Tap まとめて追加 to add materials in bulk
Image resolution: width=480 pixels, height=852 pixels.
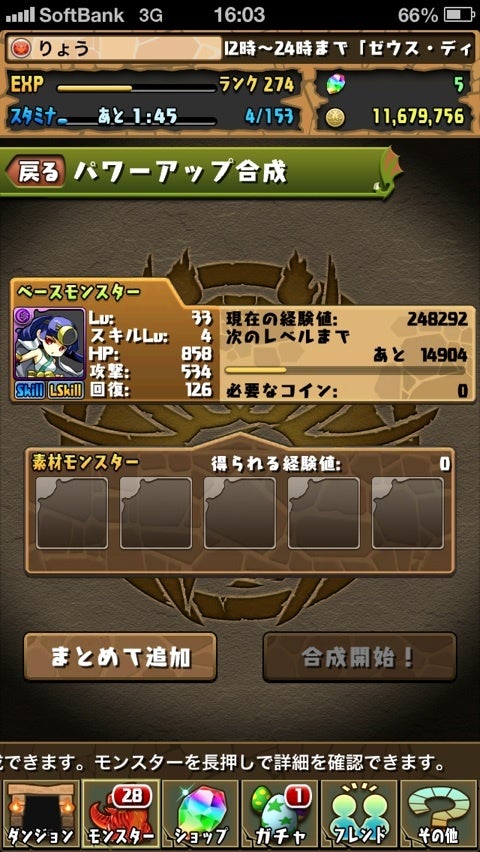coord(120,657)
